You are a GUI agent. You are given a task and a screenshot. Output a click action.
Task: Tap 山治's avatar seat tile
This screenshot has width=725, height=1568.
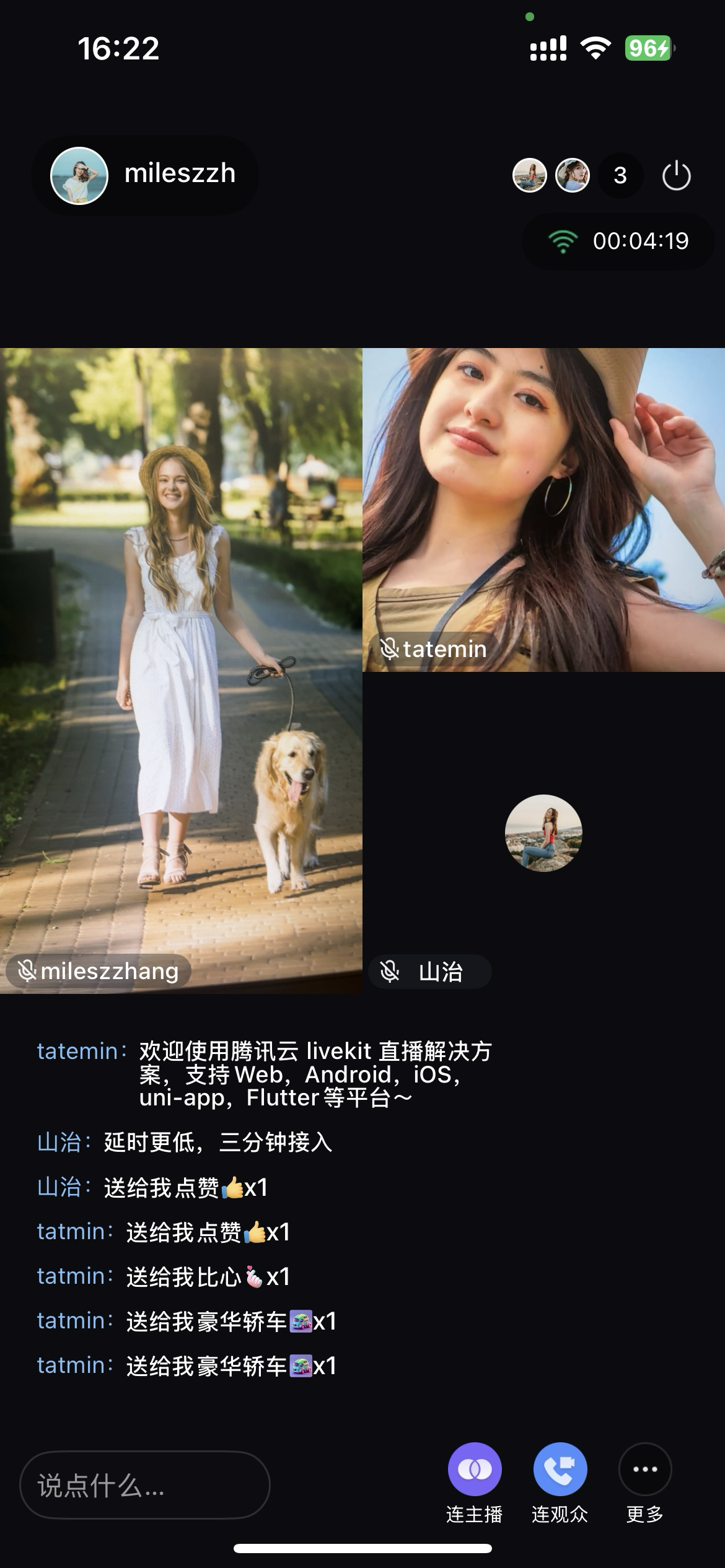[x=543, y=833]
